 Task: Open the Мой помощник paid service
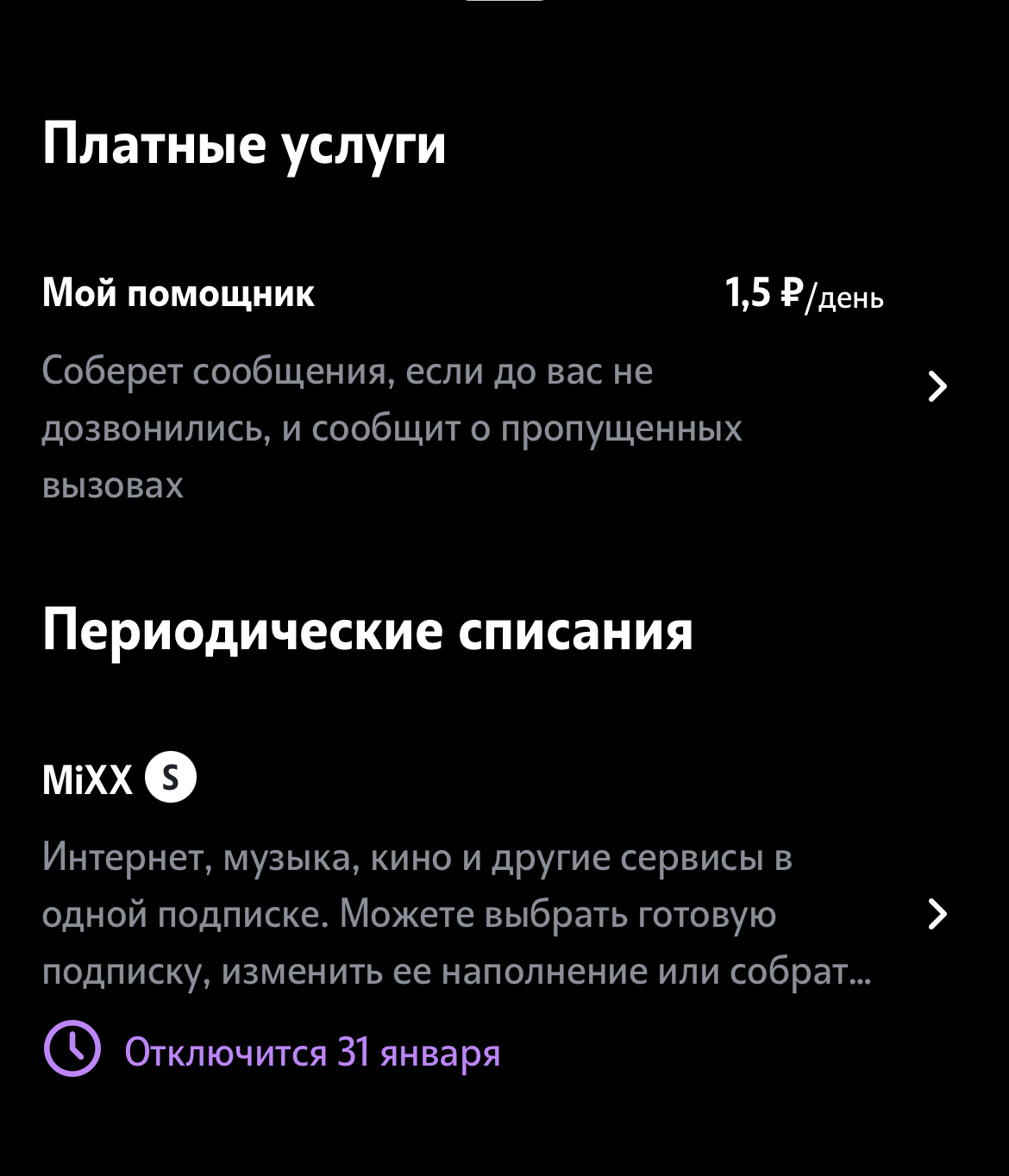coord(937,386)
